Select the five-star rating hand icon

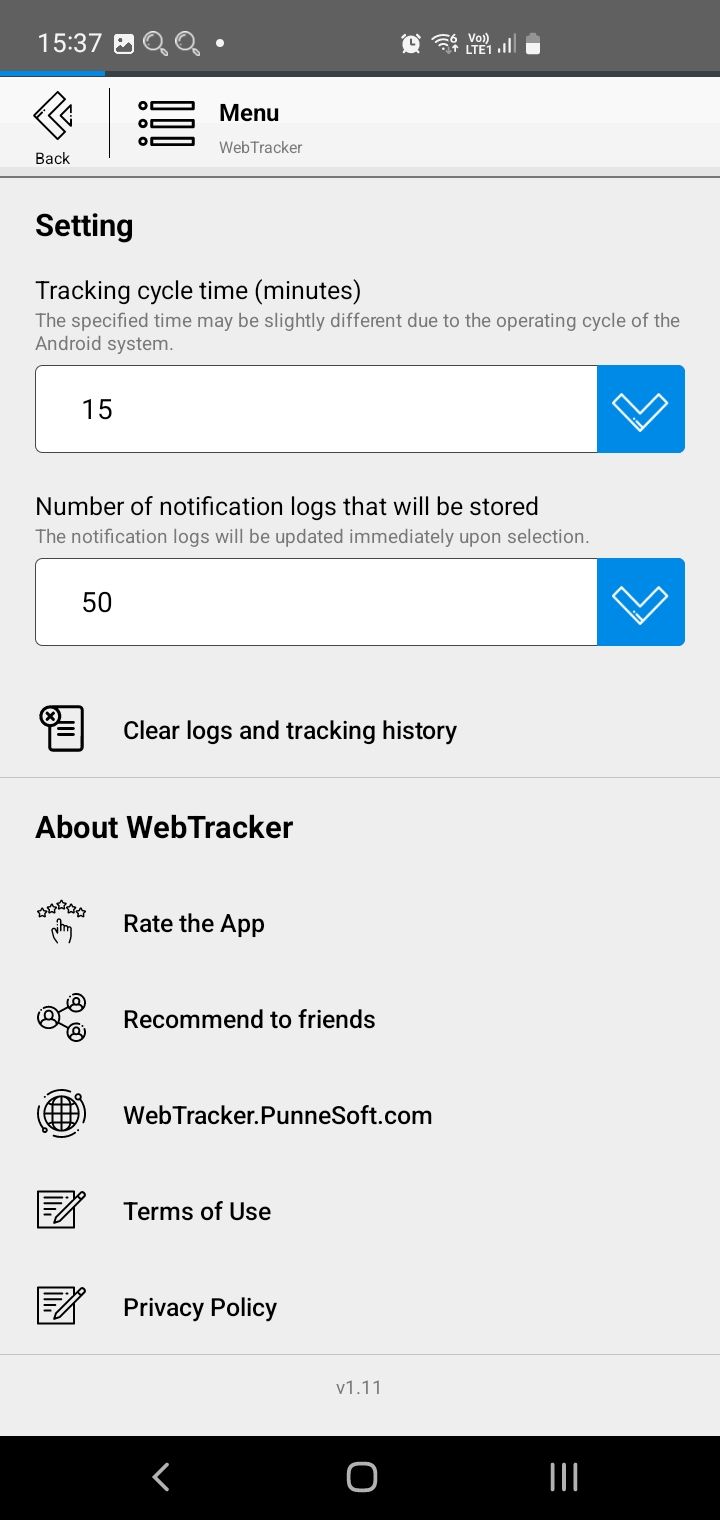click(60, 921)
